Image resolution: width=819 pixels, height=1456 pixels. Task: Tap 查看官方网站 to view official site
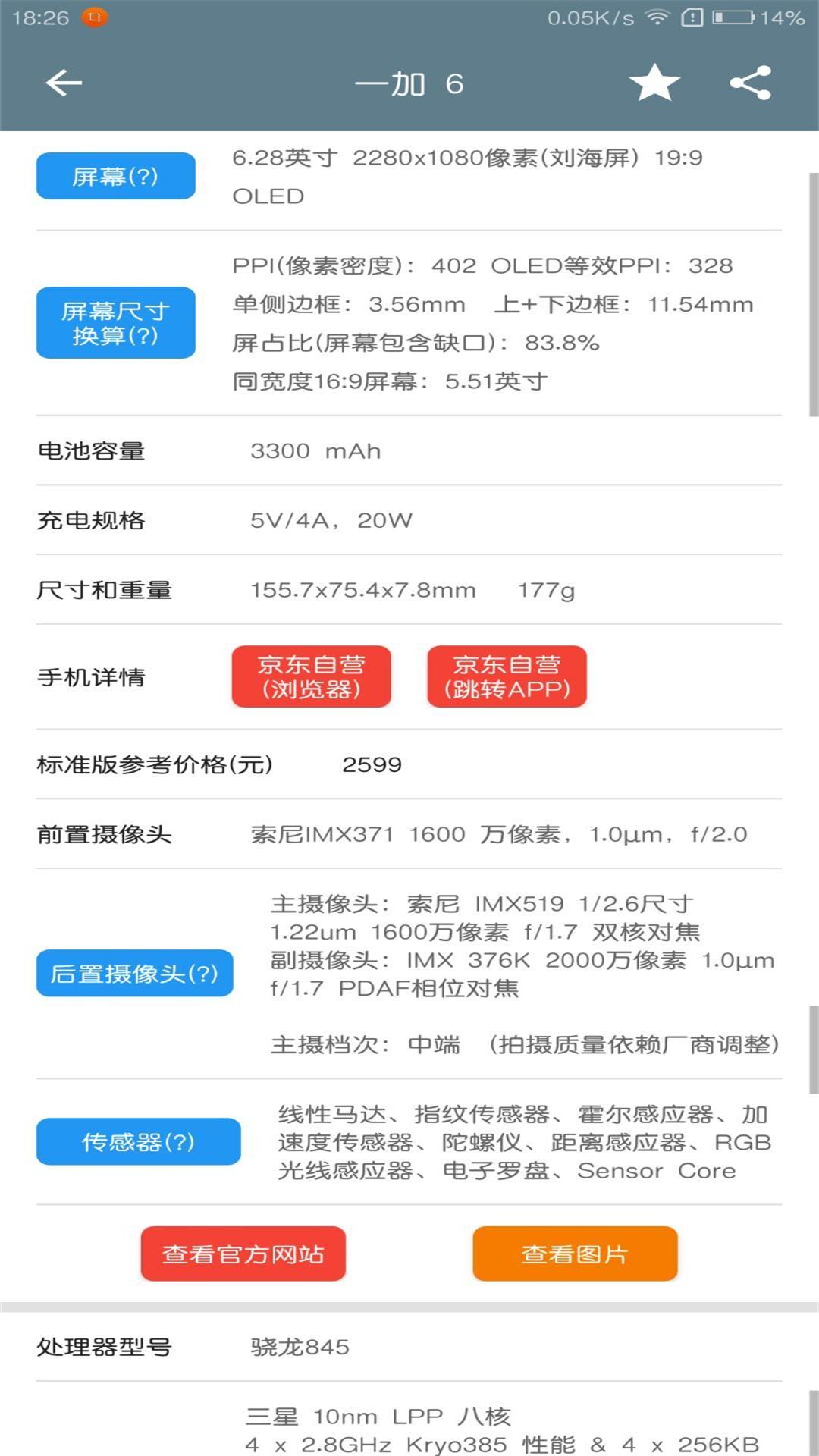click(243, 1254)
